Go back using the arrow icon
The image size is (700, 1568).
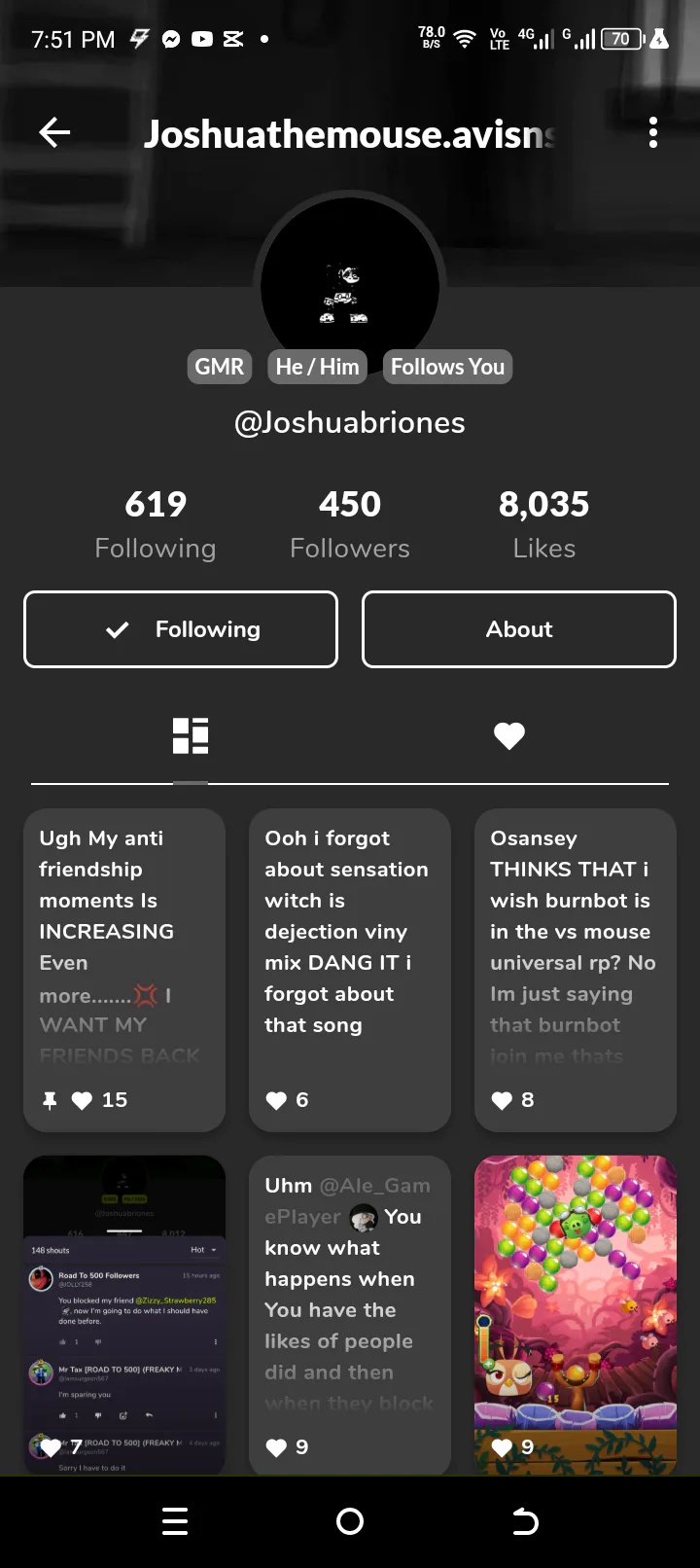[54, 132]
